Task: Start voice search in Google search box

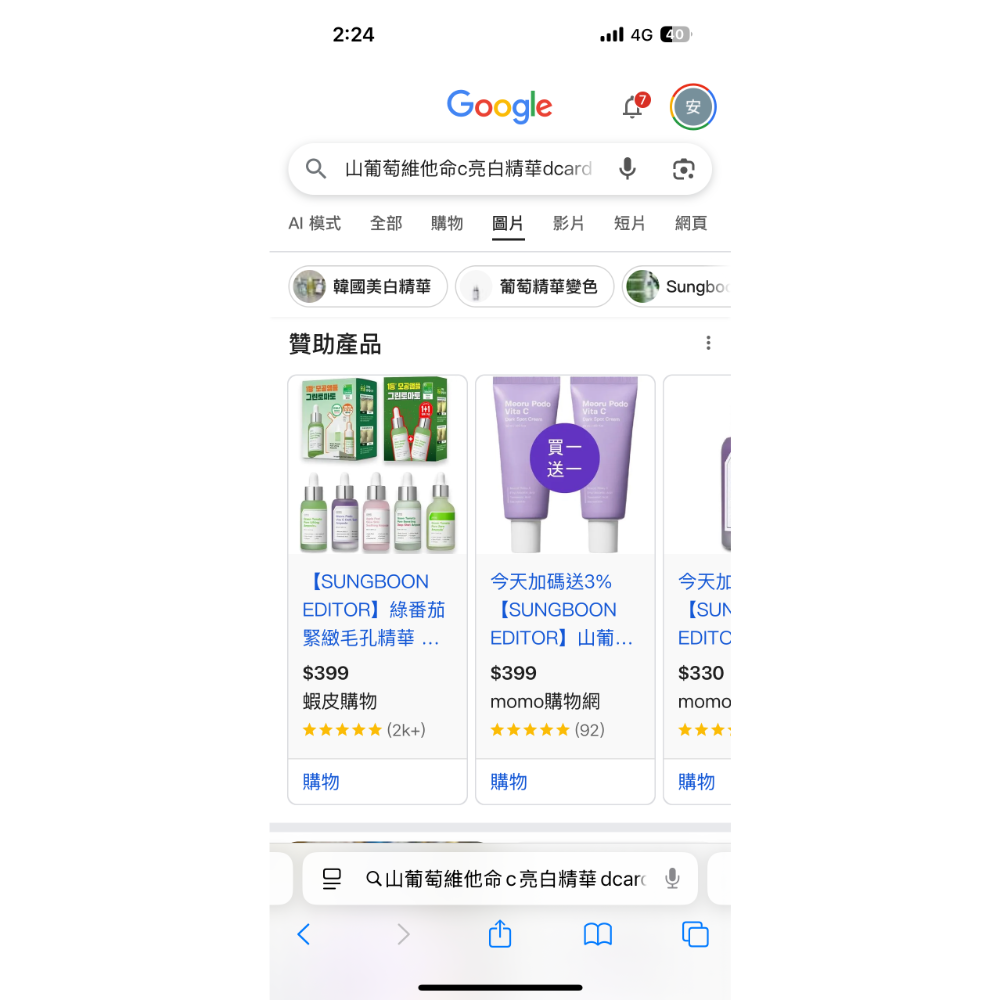Action: pyautogui.click(x=627, y=169)
